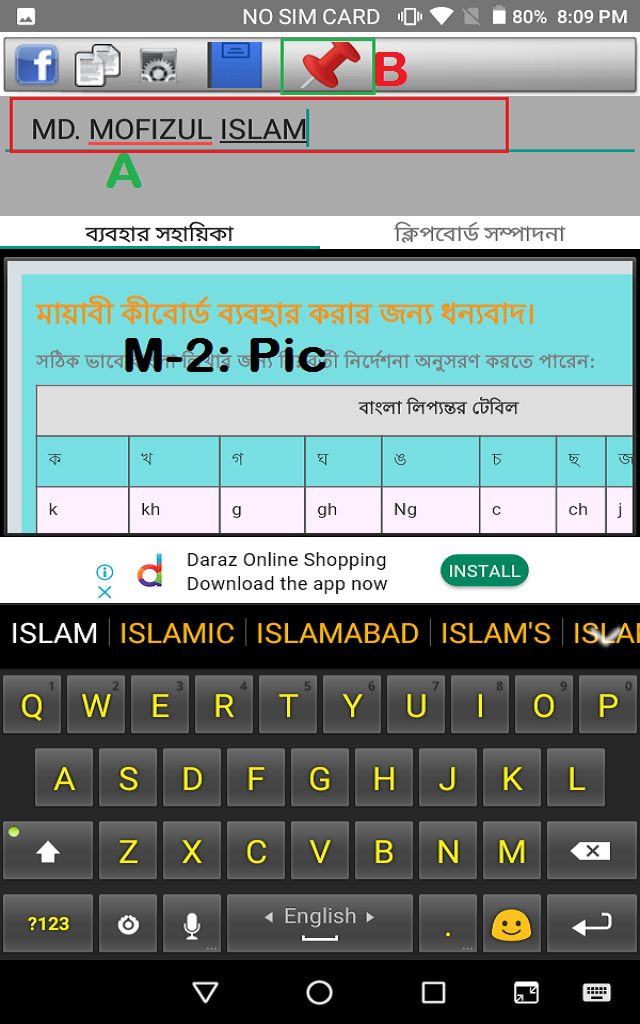Image resolution: width=640 pixels, height=1024 pixels.
Task: Tap the English language spacebar
Action: pos(319,924)
